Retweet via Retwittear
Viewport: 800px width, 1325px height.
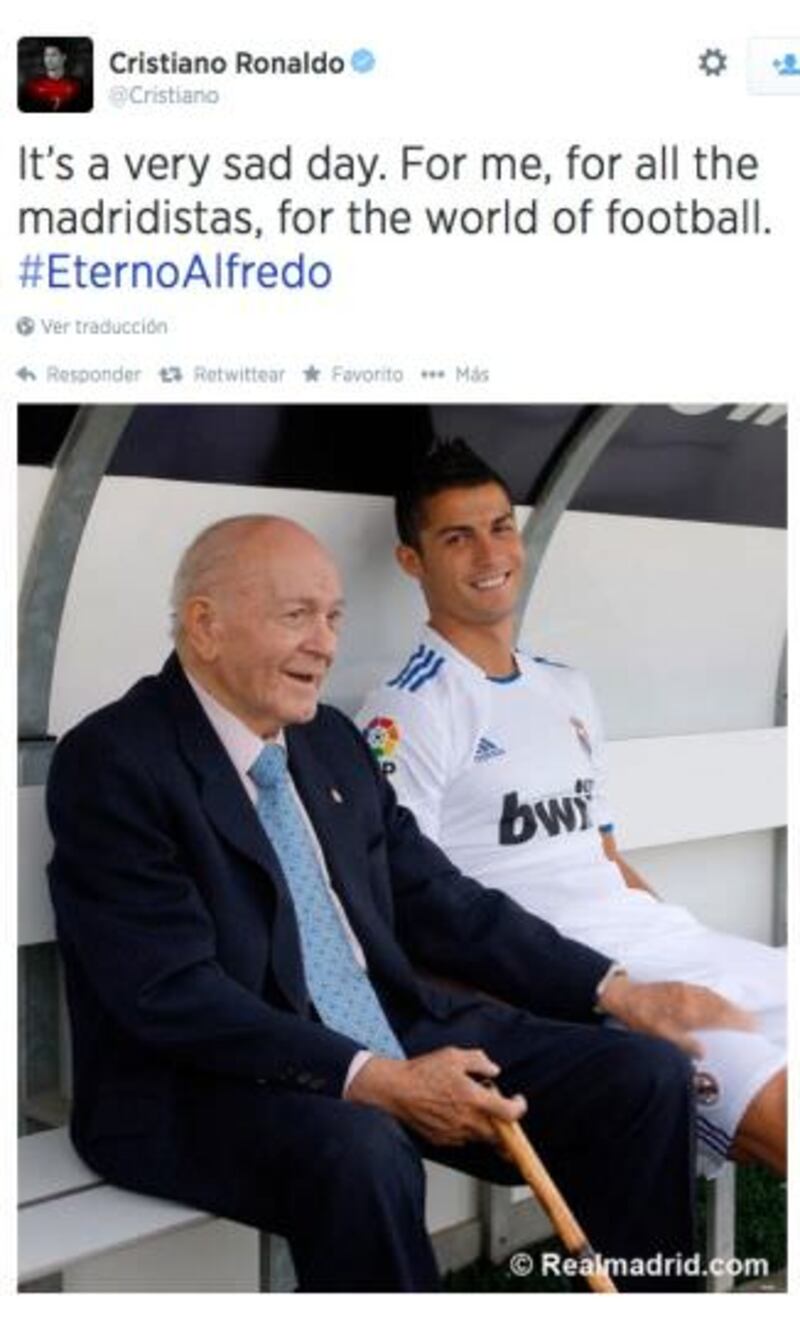pos(223,375)
